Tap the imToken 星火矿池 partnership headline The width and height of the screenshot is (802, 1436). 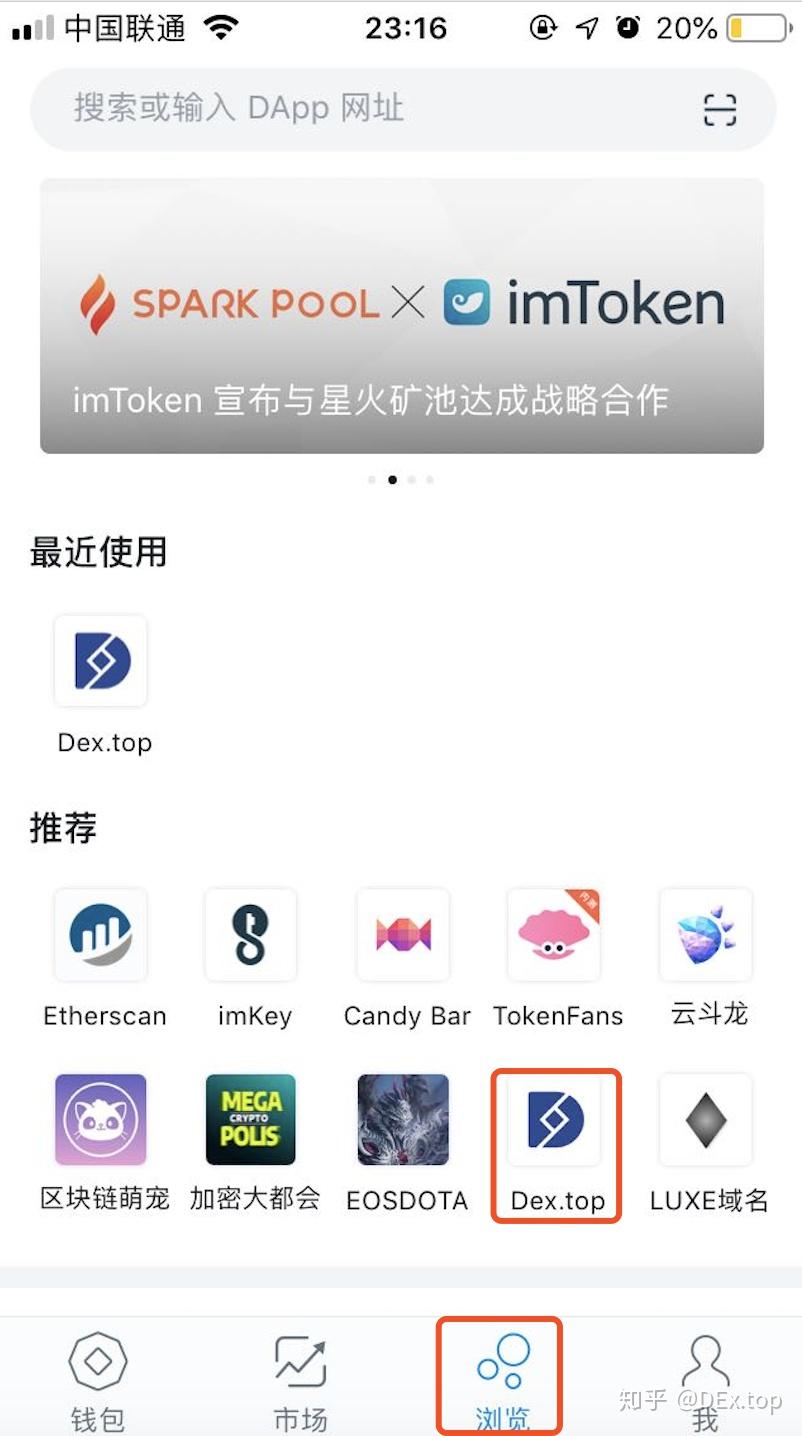pos(400,399)
